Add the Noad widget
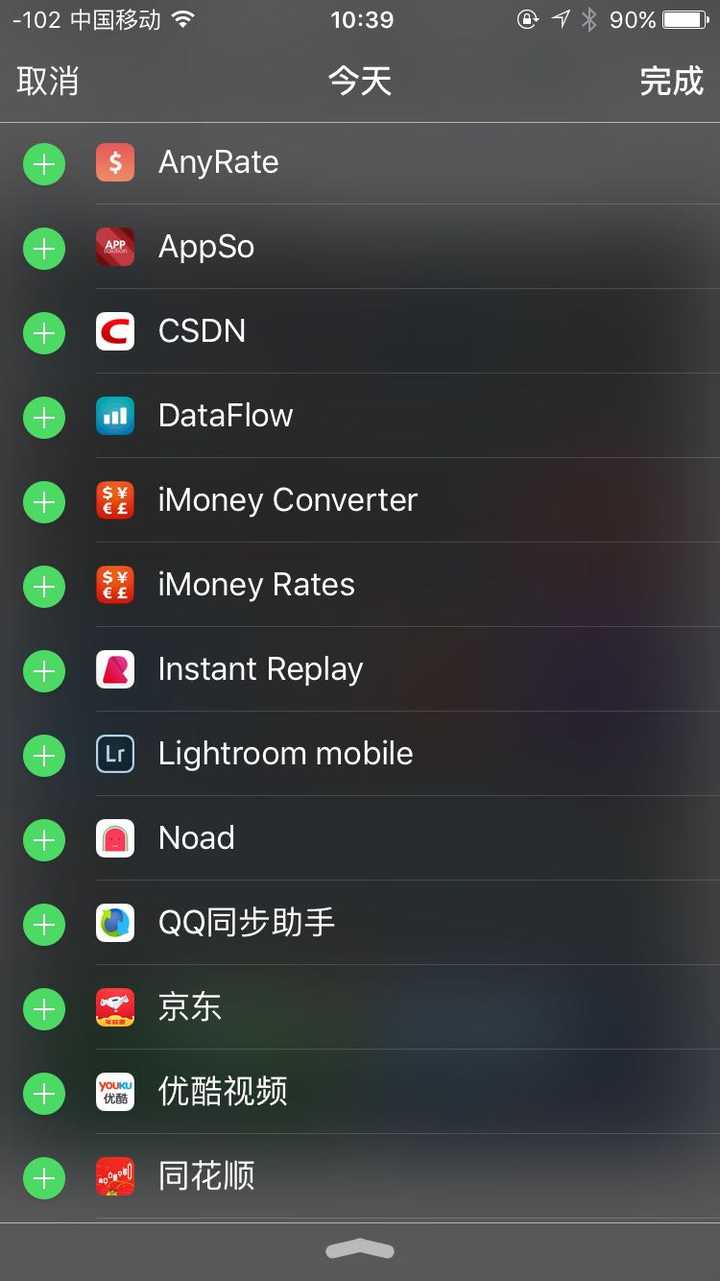The width and height of the screenshot is (720, 1281). tap(44, 838)
